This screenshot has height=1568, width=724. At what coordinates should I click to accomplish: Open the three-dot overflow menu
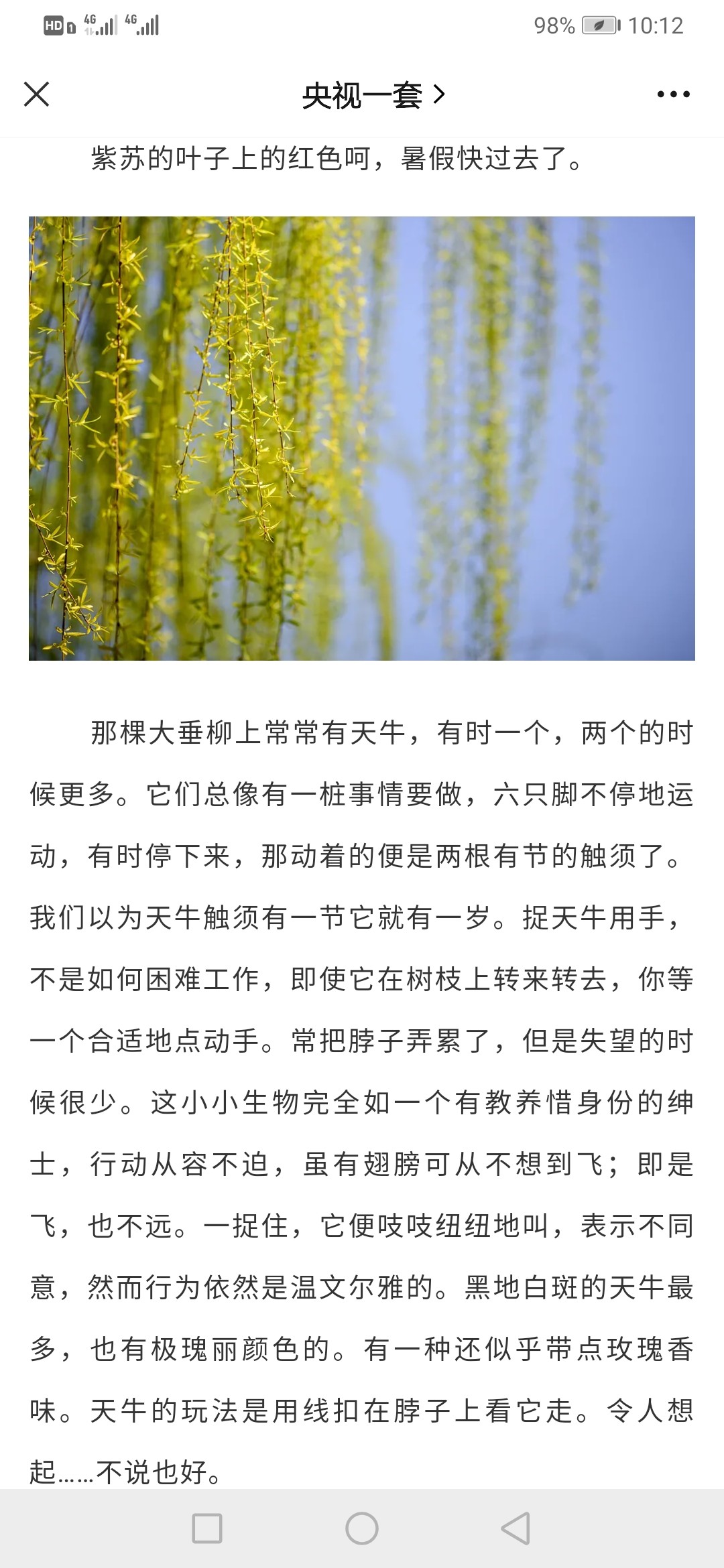(673, 94)
